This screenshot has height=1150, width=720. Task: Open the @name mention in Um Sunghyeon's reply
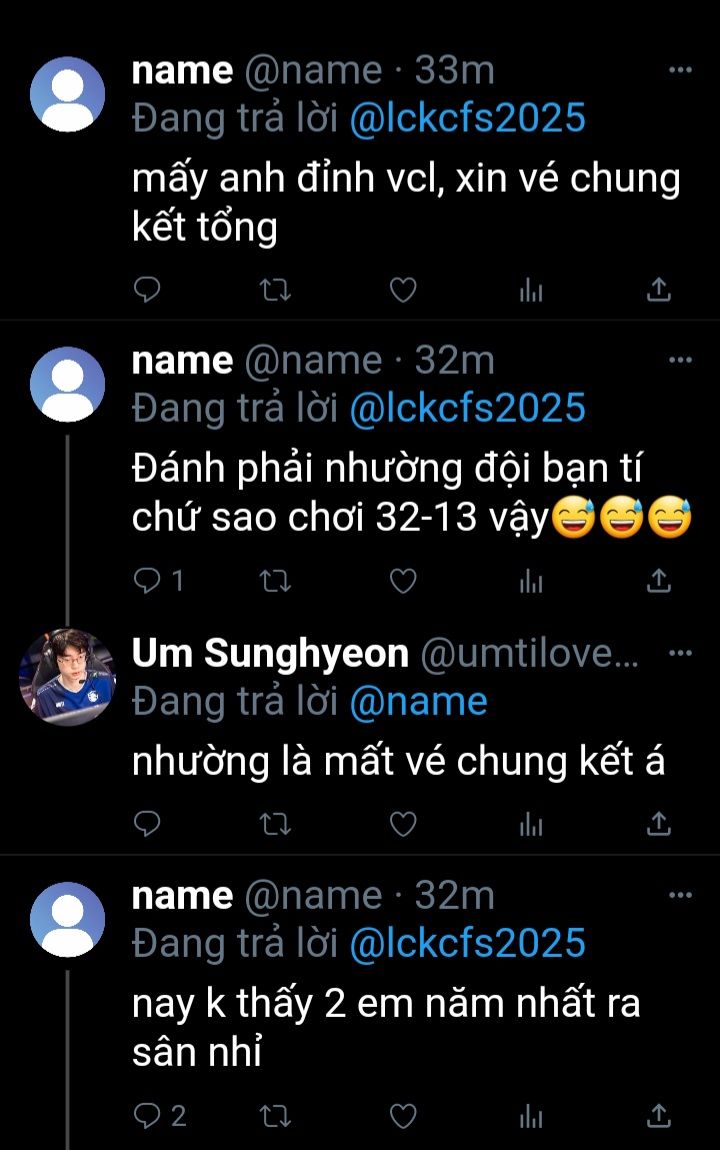[418, 702]
